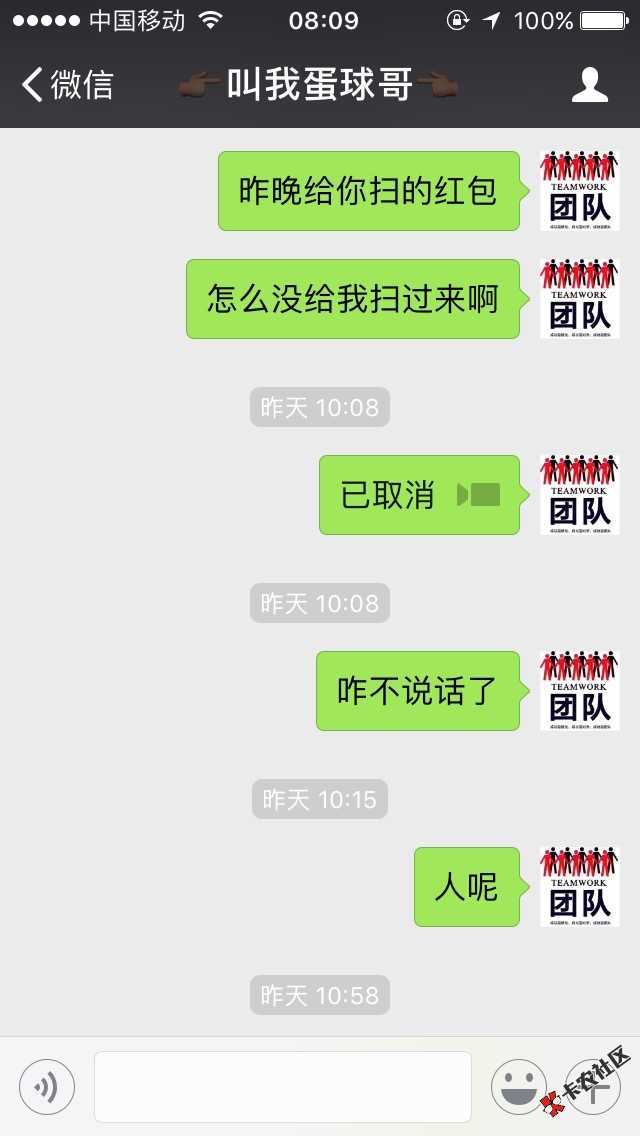Switch to voice message input
Image resolution: width=640 pixels, height=1136 pixels.
[47, 1087]
